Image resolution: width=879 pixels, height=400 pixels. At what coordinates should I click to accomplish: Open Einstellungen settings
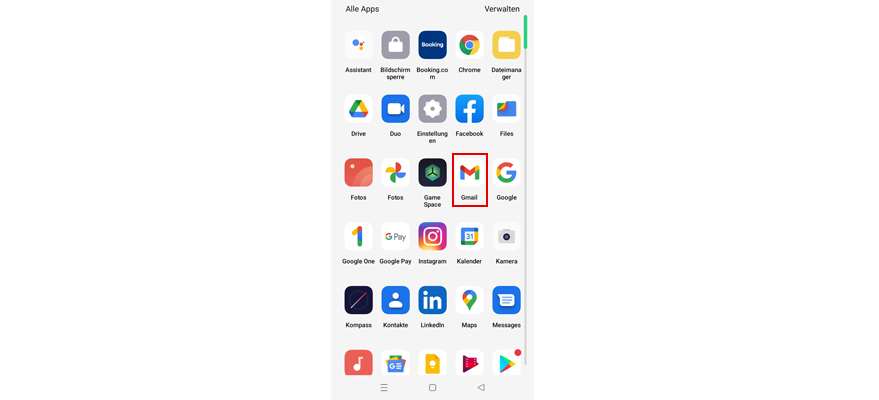(432, 109)
